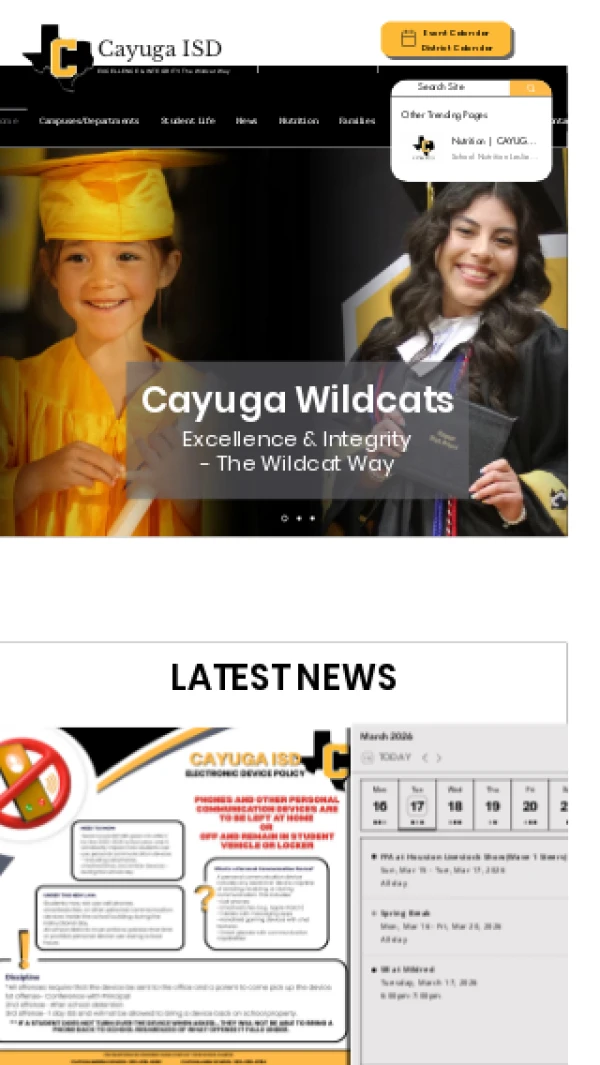Jump to Today in the calendar
Viewport: 600px width, 1065px height.
click(x=389, y=758)
